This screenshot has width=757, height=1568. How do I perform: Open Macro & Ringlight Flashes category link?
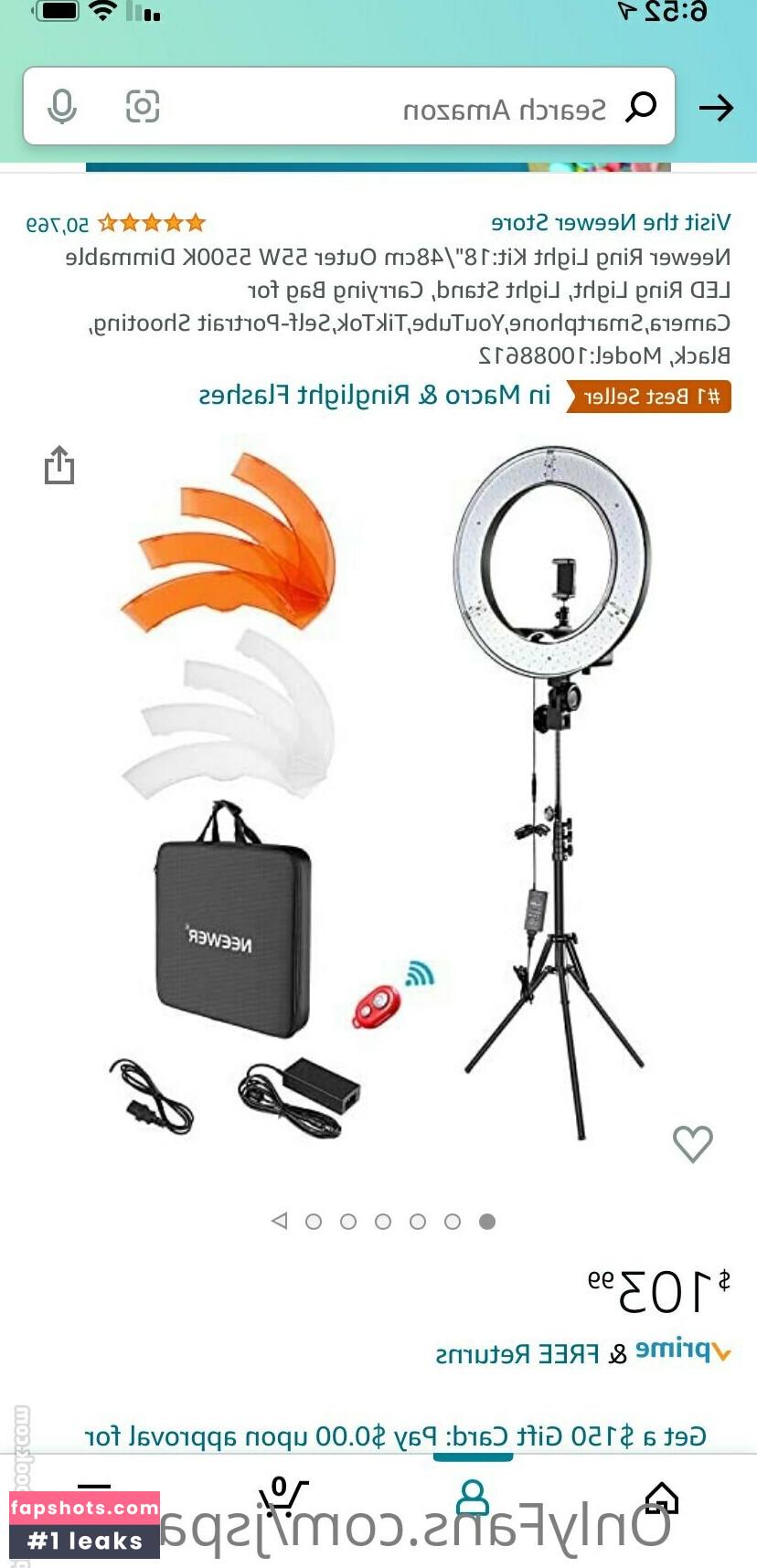pyautogui.click(x=375, y=396)
